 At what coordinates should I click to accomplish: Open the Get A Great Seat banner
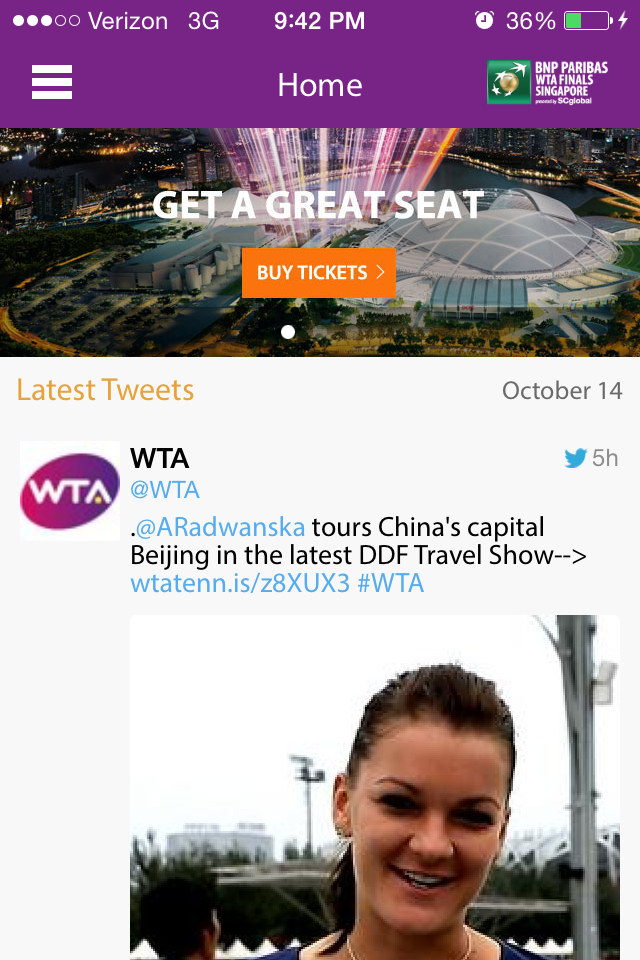pyautogui.click(x=318, y=205)
